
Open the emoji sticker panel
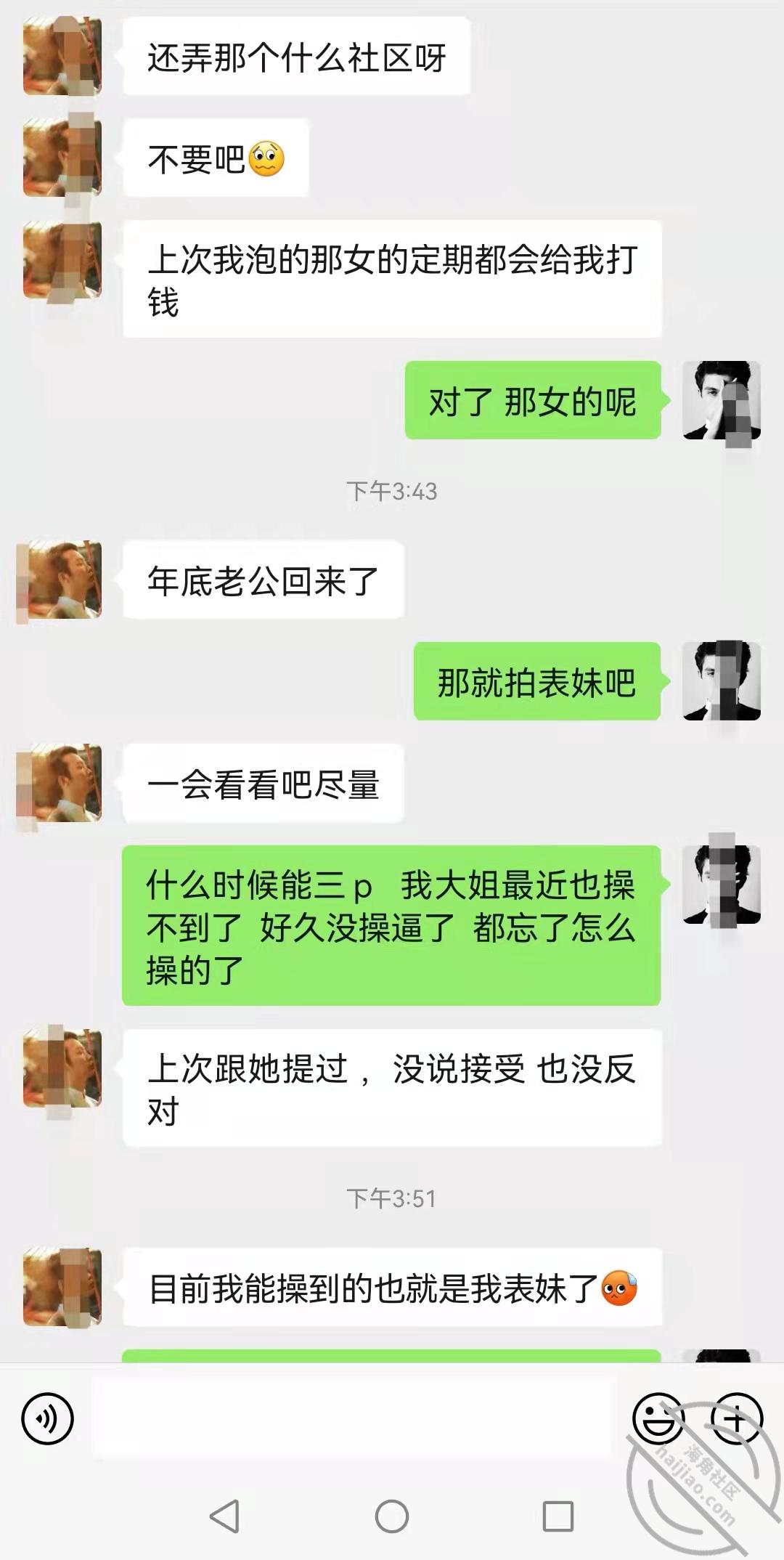[658, 1418]
